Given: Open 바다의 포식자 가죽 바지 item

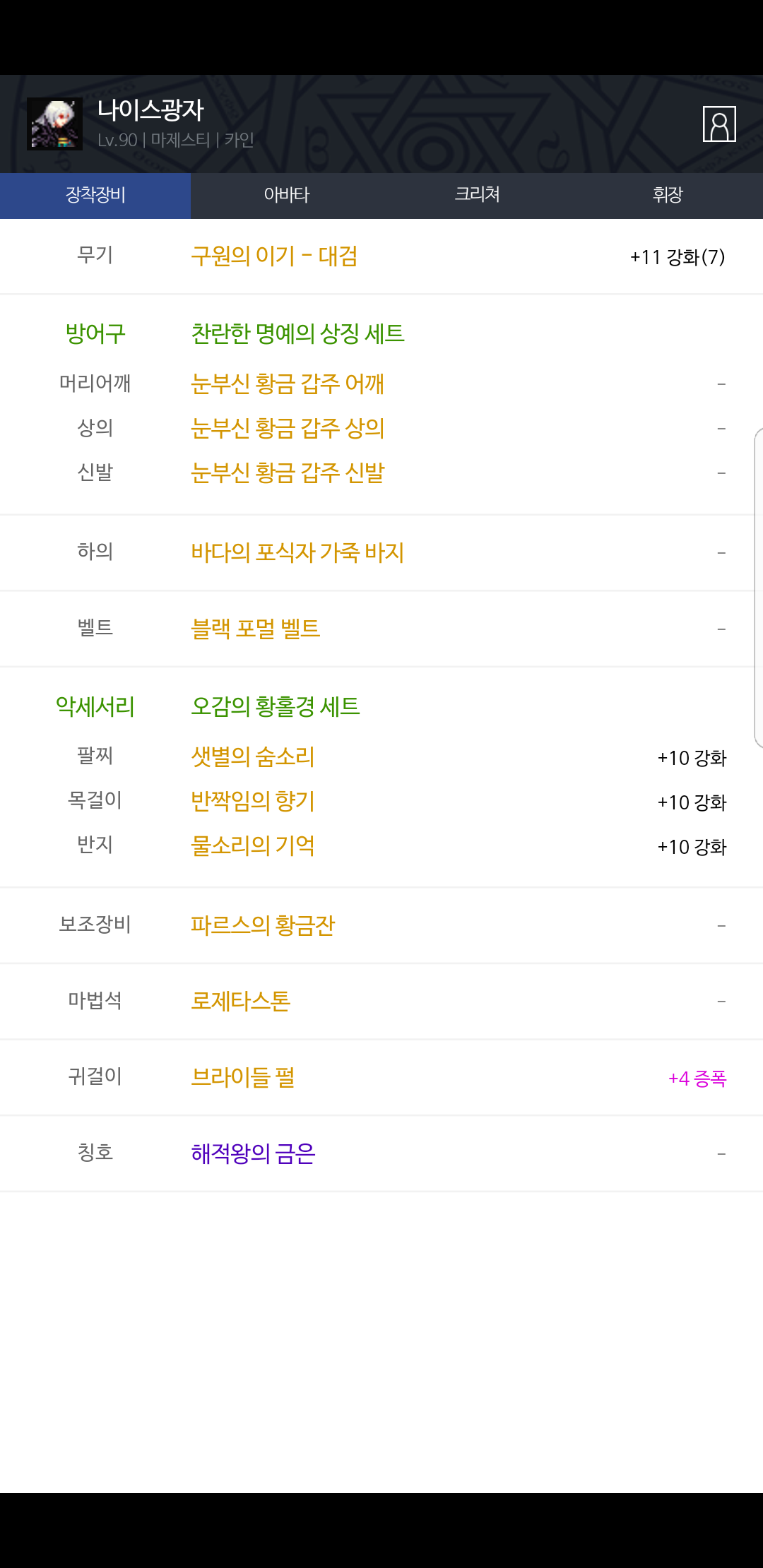Looking at the screenshot, I should pos(297,552).
